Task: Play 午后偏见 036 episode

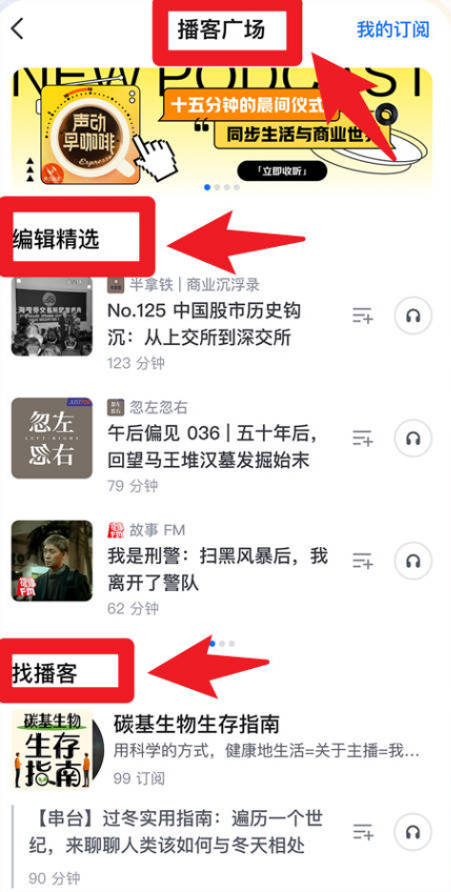Action: click(x=413, y=438)
